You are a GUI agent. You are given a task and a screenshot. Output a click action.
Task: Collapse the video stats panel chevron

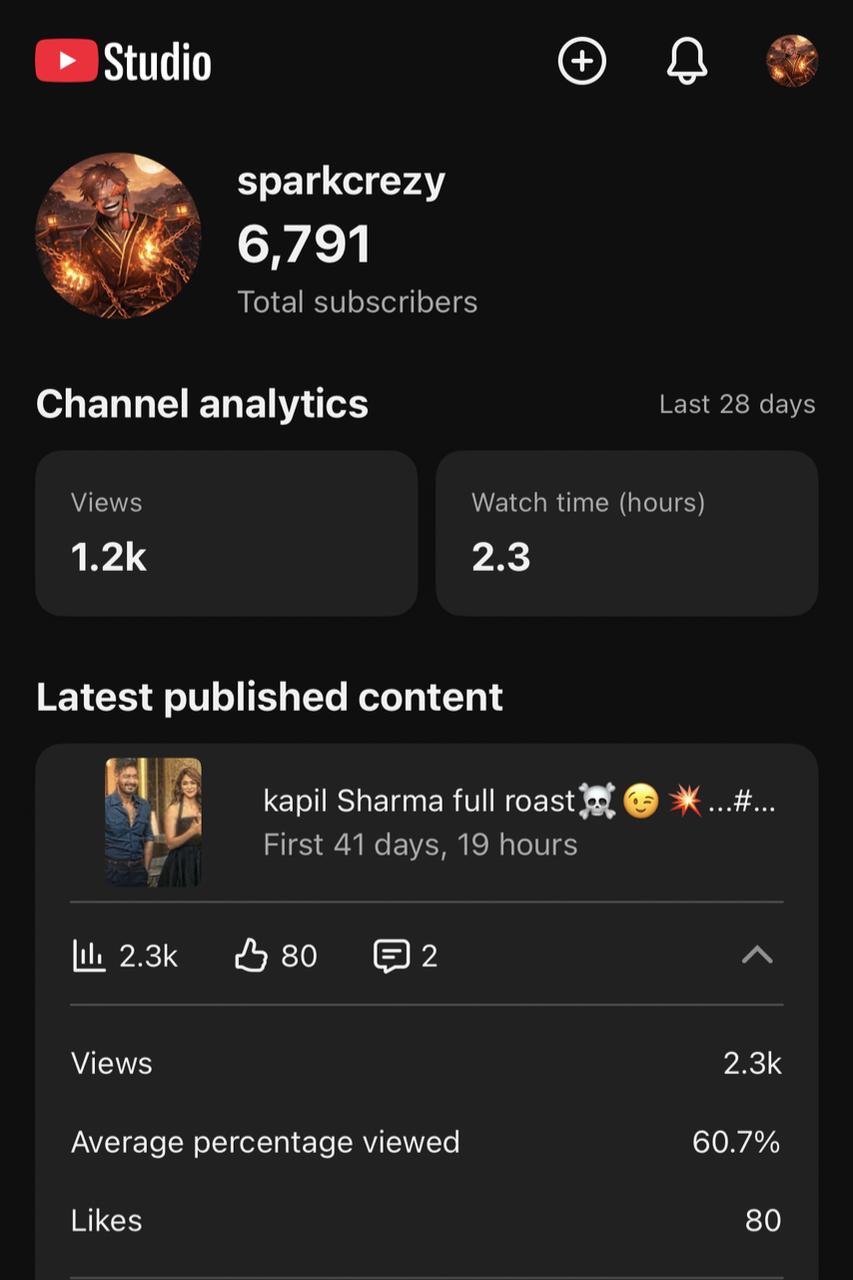coord(757,955)
